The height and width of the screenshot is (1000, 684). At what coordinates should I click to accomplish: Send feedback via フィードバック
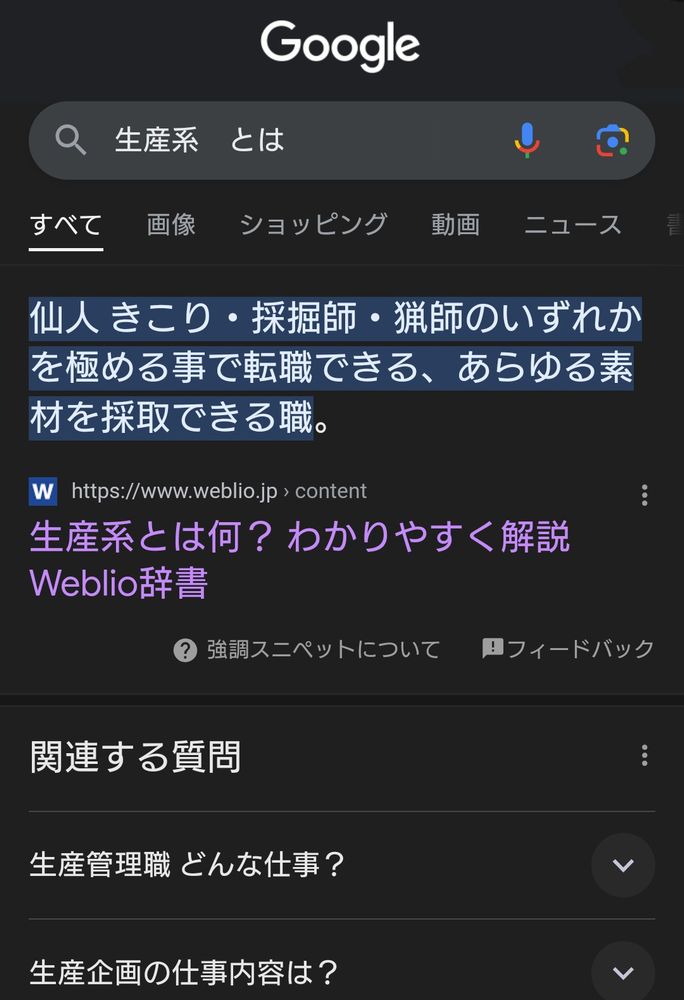click(568, 649)
